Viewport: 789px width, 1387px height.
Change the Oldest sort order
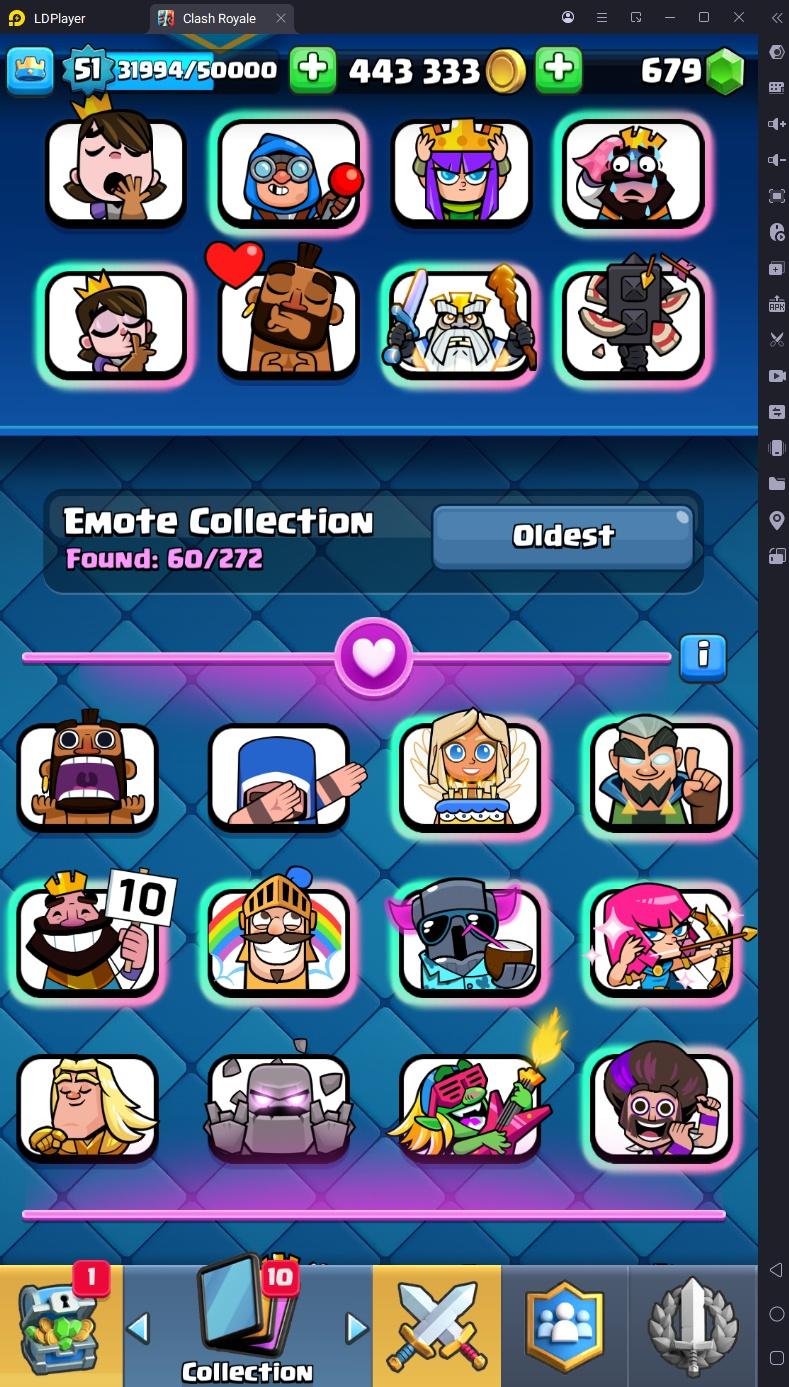click(563, 536)
